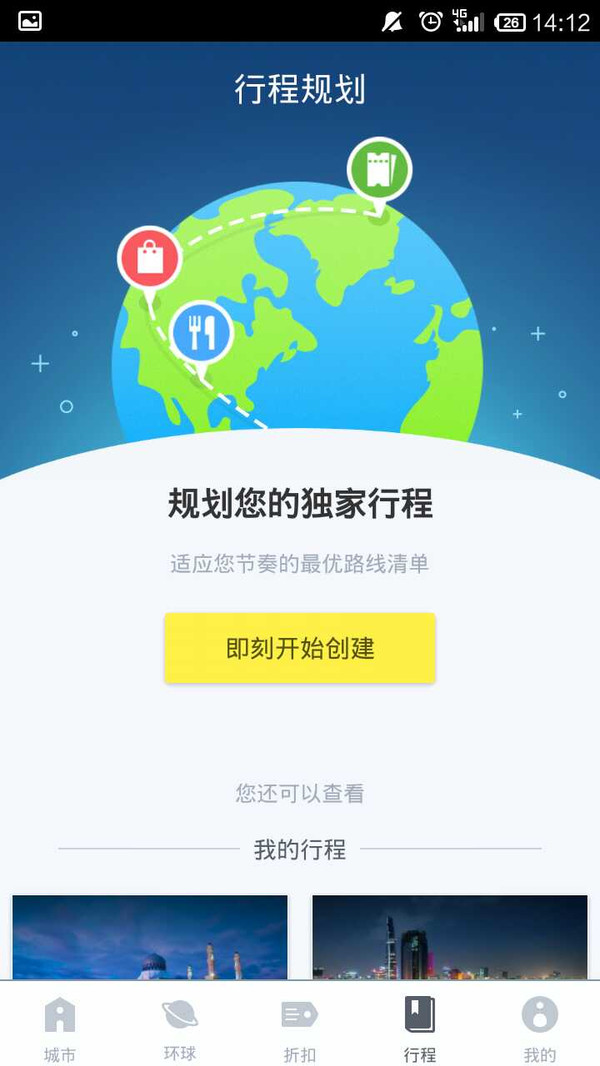
Task: Open the trip card showing a mosque
Action: pos(150,937)
